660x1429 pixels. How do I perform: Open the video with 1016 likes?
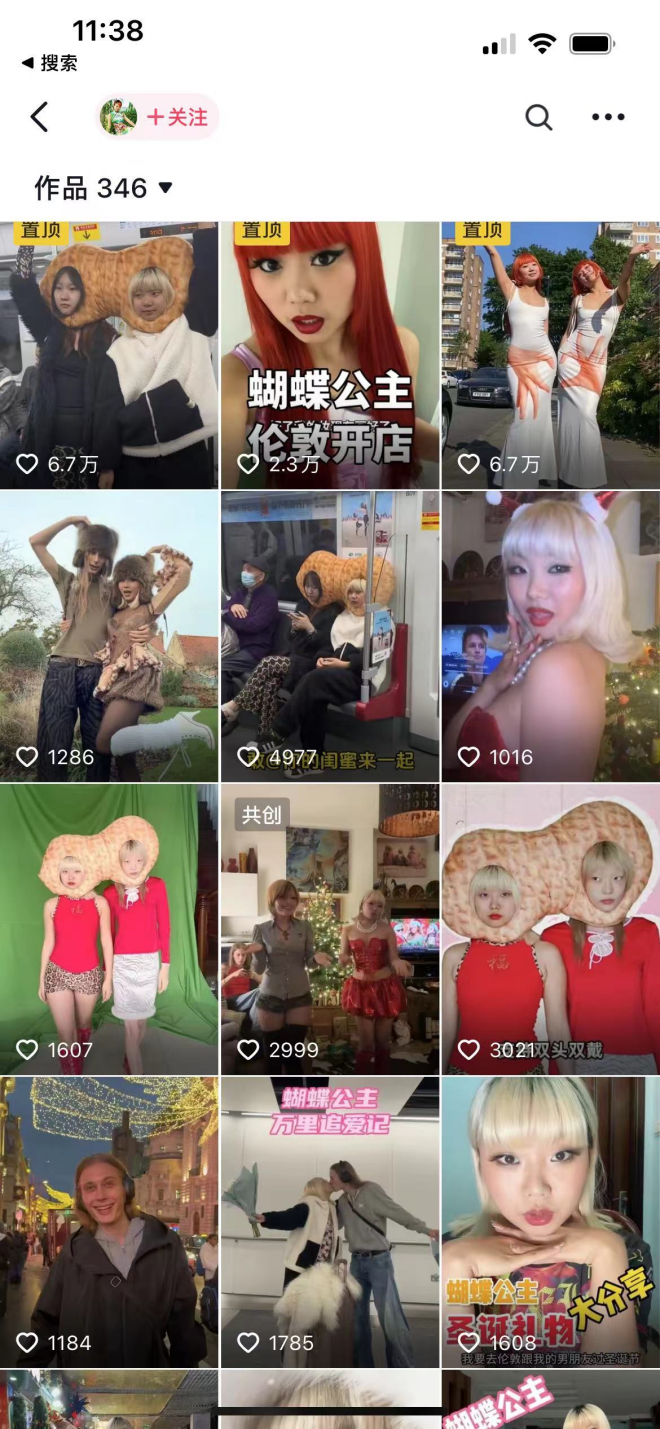(551, 636)
